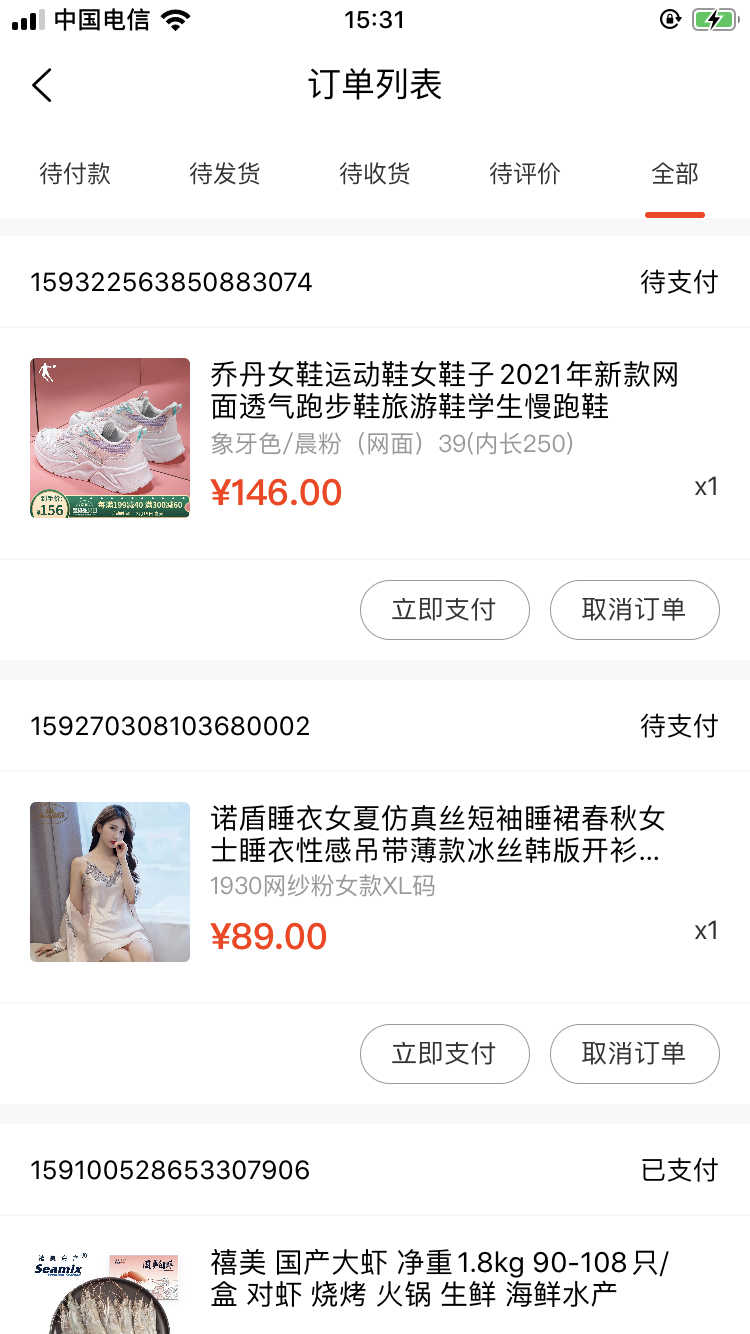Tap 取消订单 for the 诺盾睡衣 order
Image resolution: width=750 pixels, height=1334 pixels.
[x=634, y=1054]
